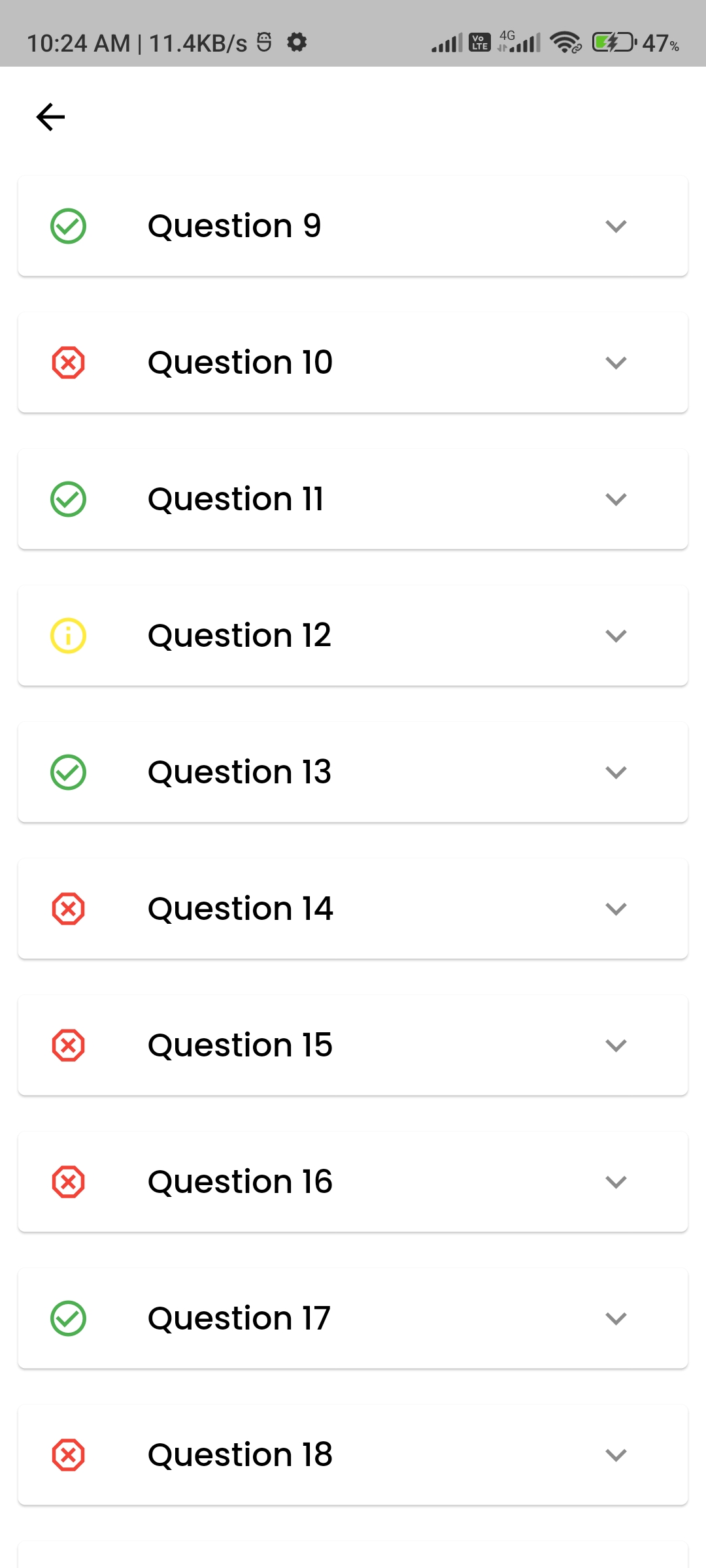
Task: Expand the Question 18 row
Action: tap(353, 1455)
